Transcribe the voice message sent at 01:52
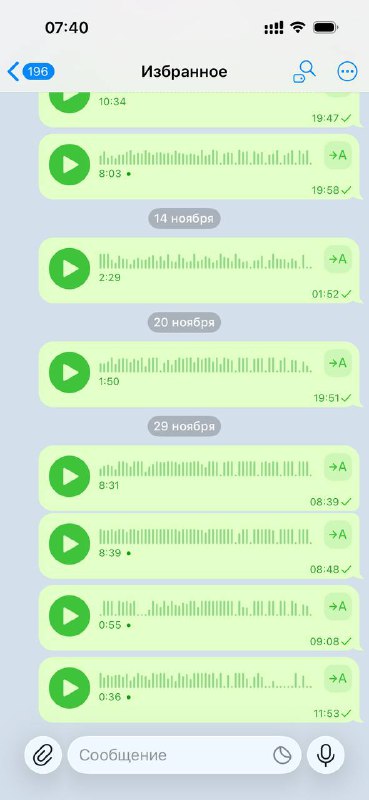Image resolution: width=369 pixels, height=800 pixels. [338, 259]
